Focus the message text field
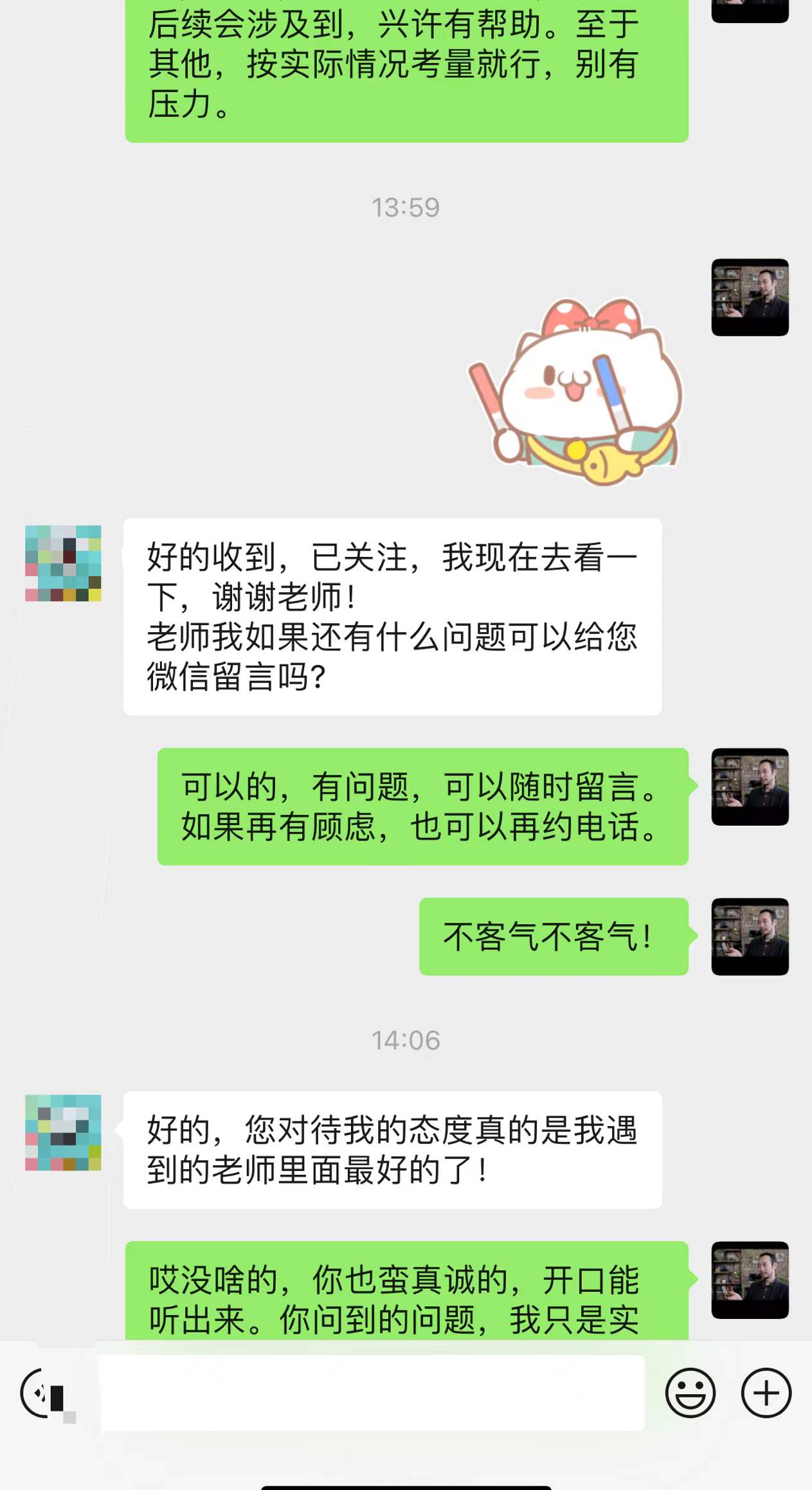The width and height of the screenshot is (812, 1490). [x=373, y=1393]
